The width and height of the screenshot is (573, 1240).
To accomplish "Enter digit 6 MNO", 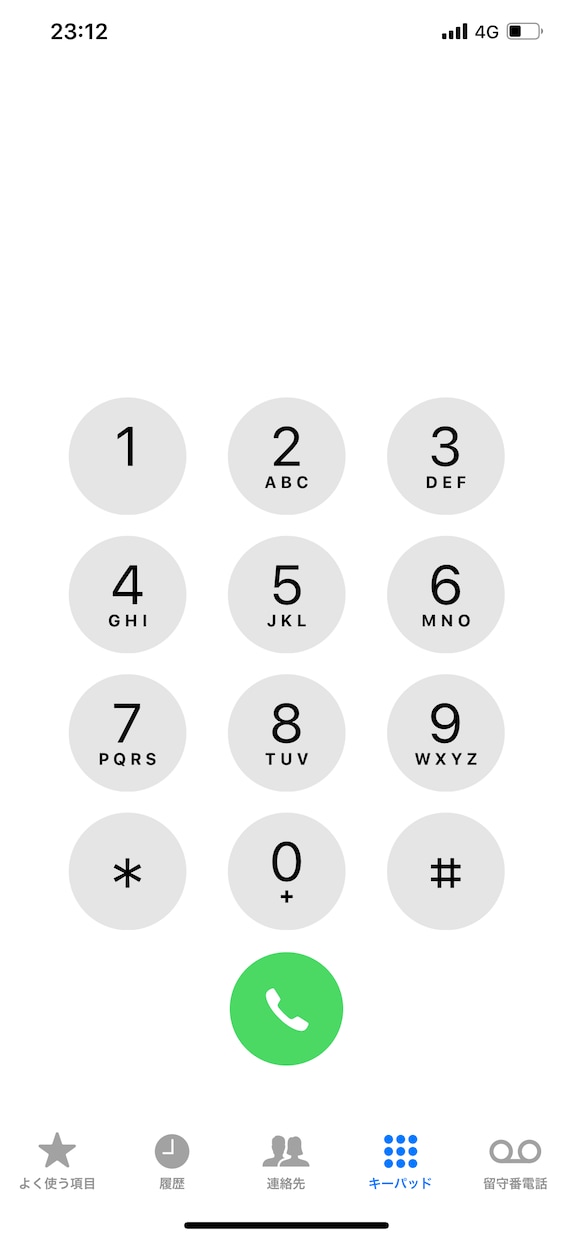I will pyautogui.click(x=445, y=594).
